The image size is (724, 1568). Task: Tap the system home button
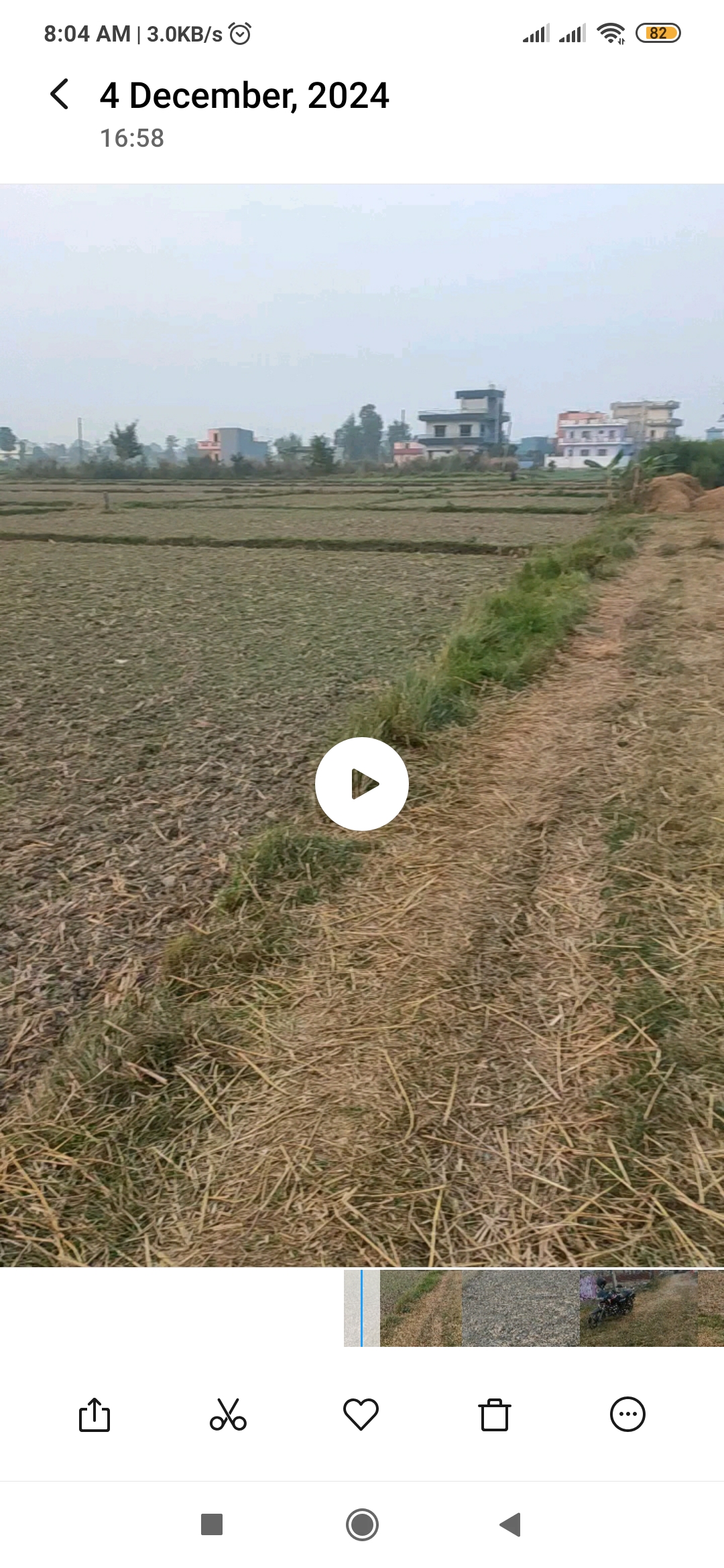tap(362, 1524)
